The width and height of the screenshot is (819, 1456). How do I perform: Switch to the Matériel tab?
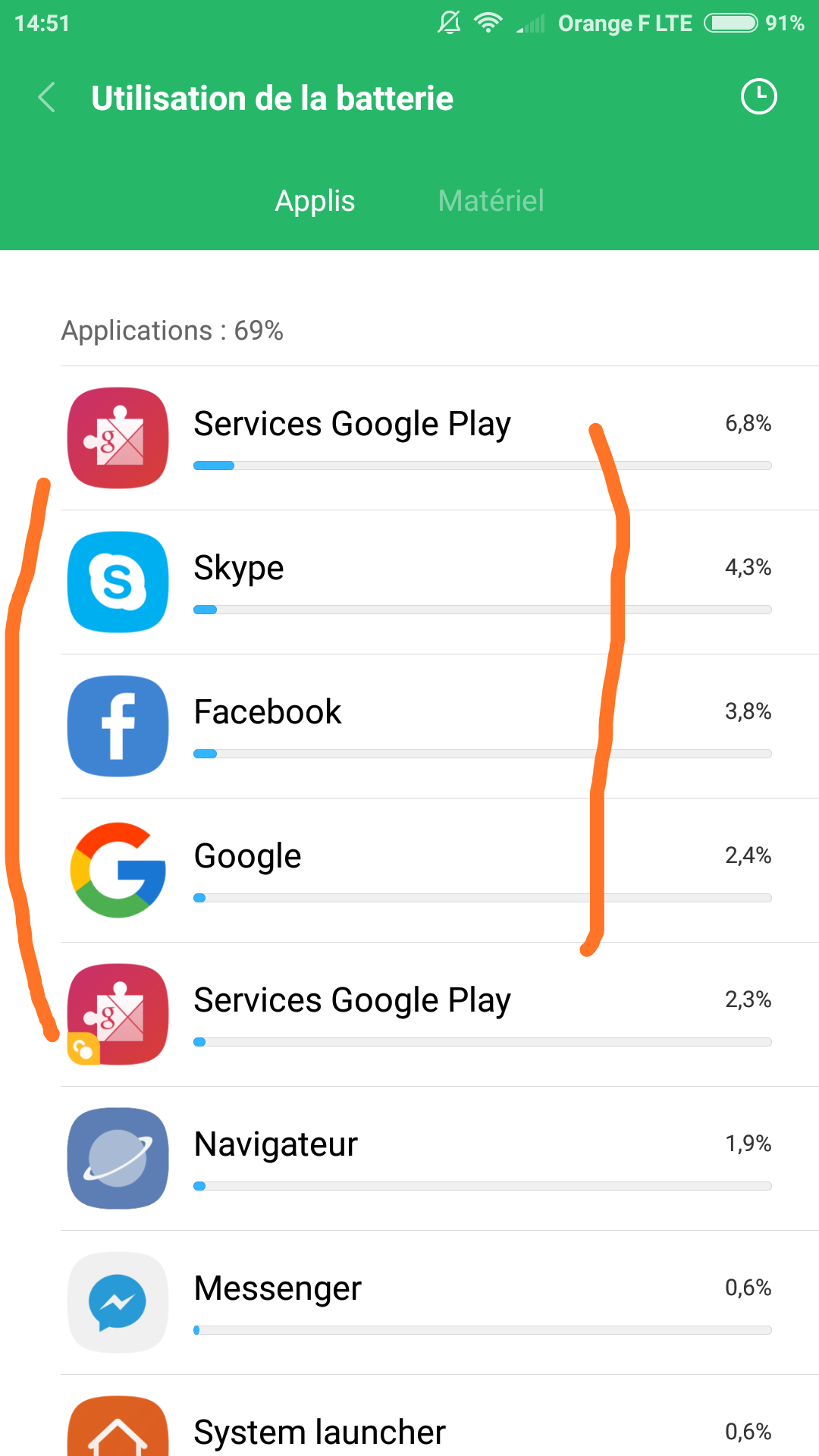491,201
